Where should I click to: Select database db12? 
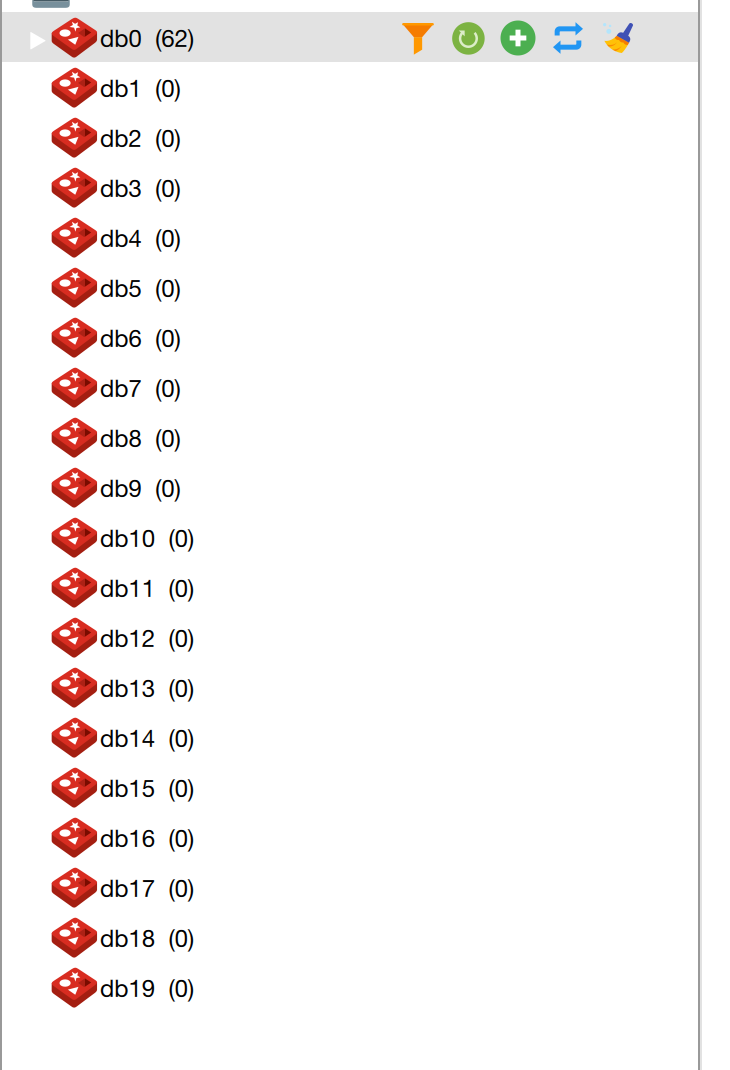click(x=127, y=639)
